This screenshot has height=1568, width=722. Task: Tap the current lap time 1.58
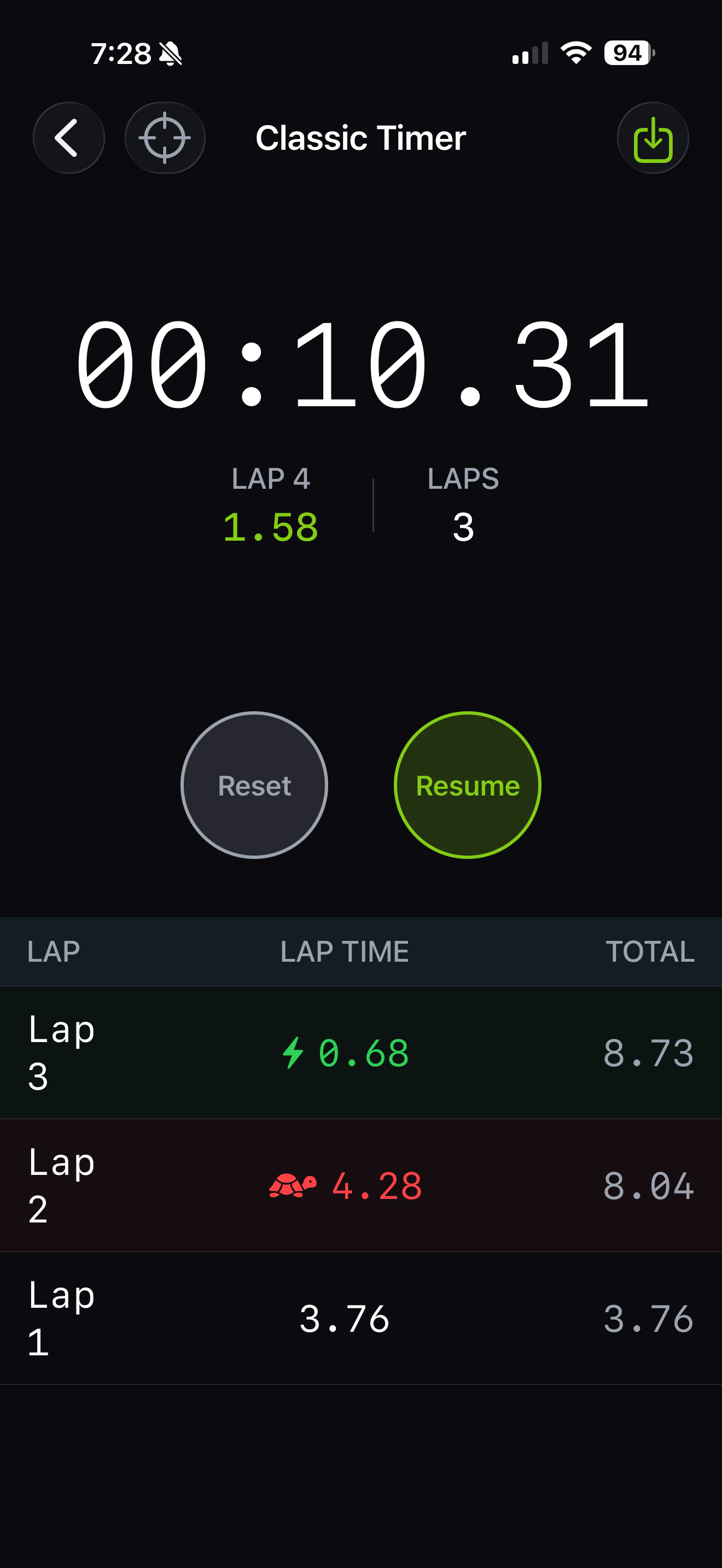[271, 528]
